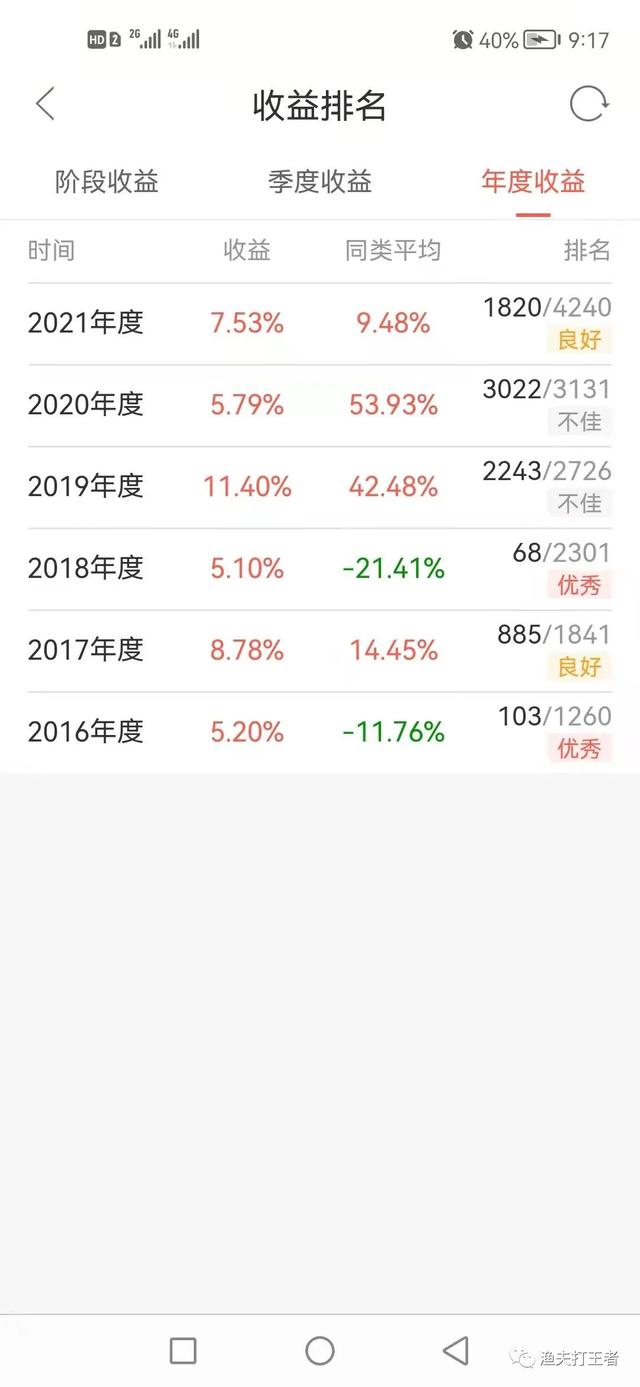
Task: Open recent apps with the square button
Action: click(183, 1351)
